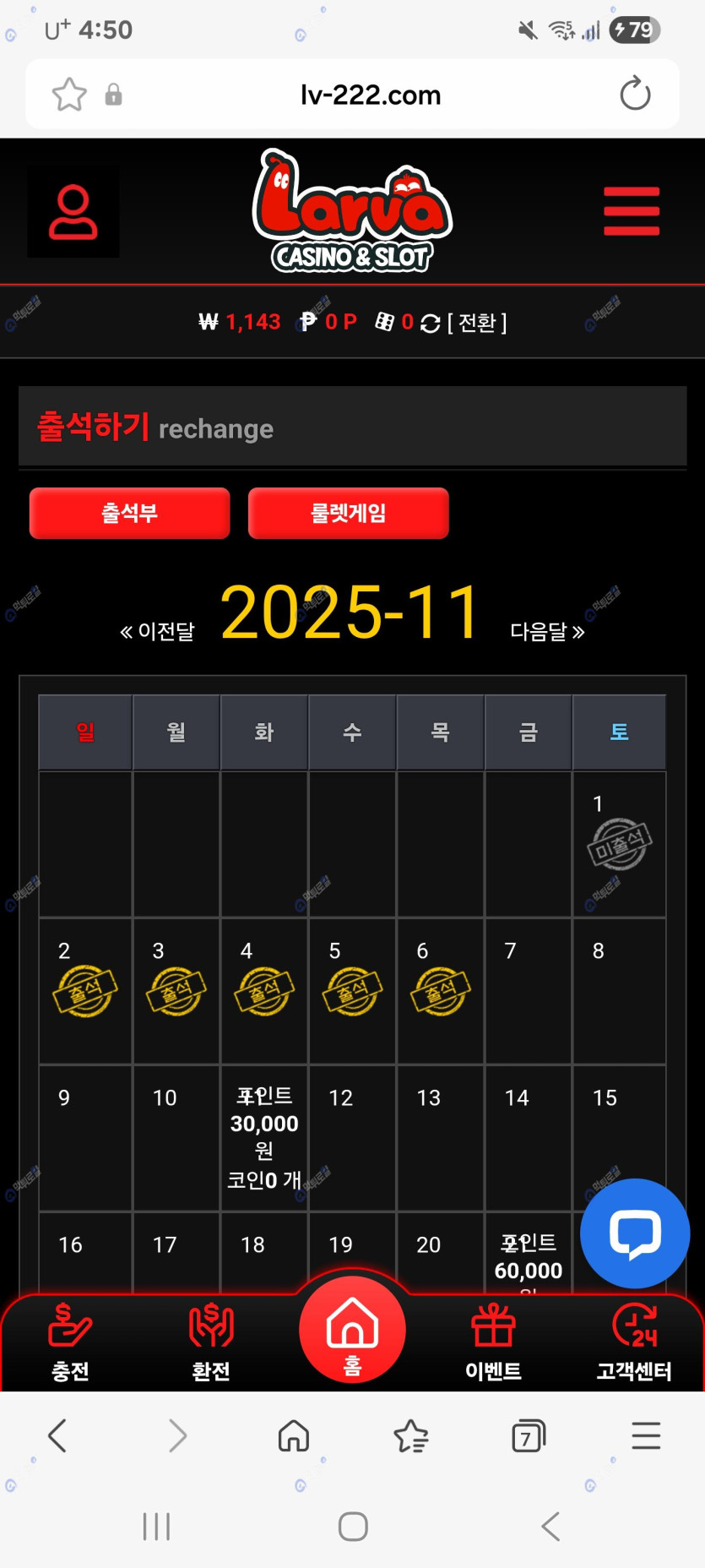Open the red hamburger menu

[x=631, y=211]
